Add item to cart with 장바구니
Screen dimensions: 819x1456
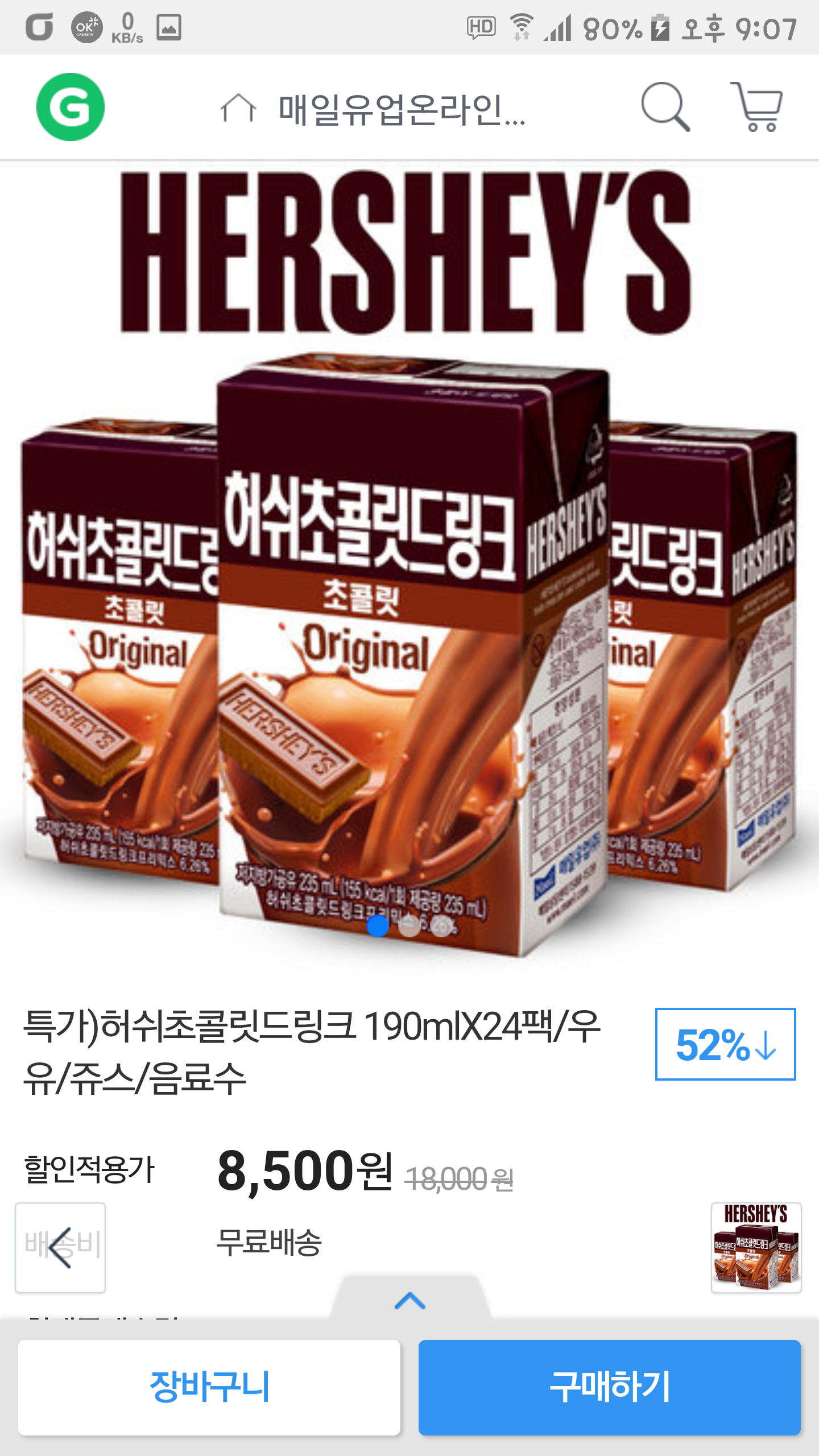(x=209, y=1387)
